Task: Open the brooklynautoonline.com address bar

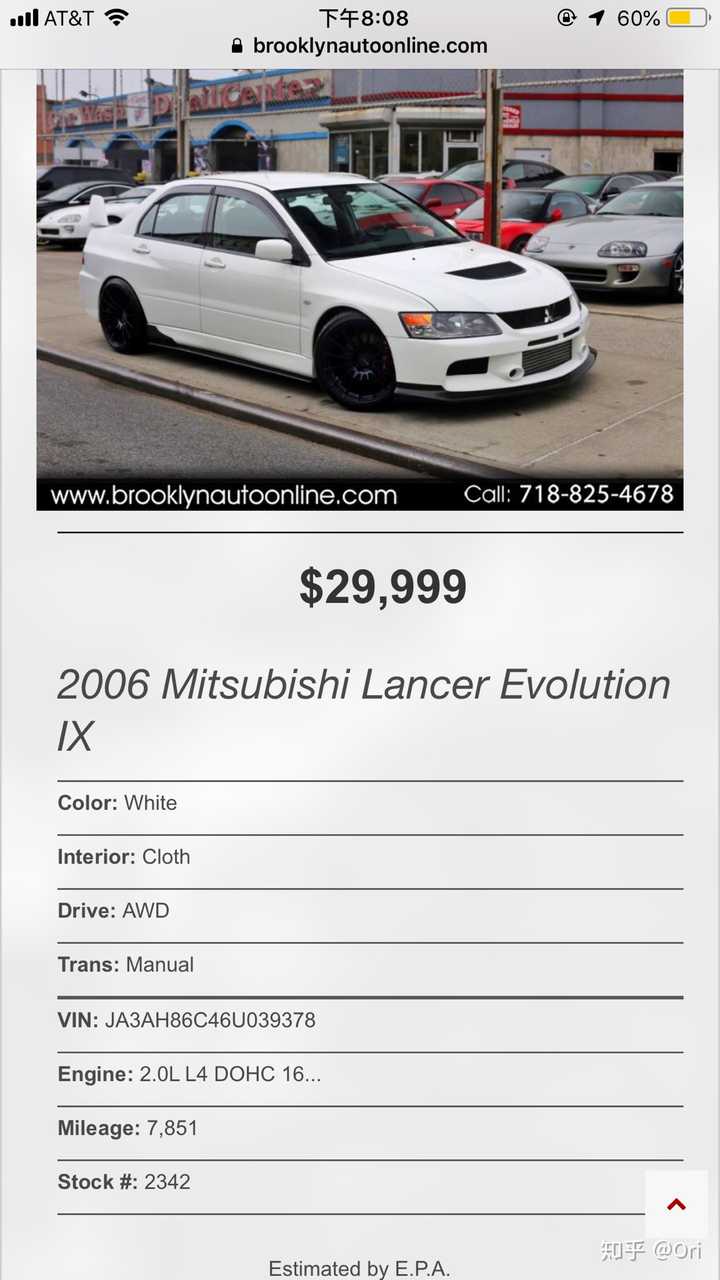Action: click(360, 46)
